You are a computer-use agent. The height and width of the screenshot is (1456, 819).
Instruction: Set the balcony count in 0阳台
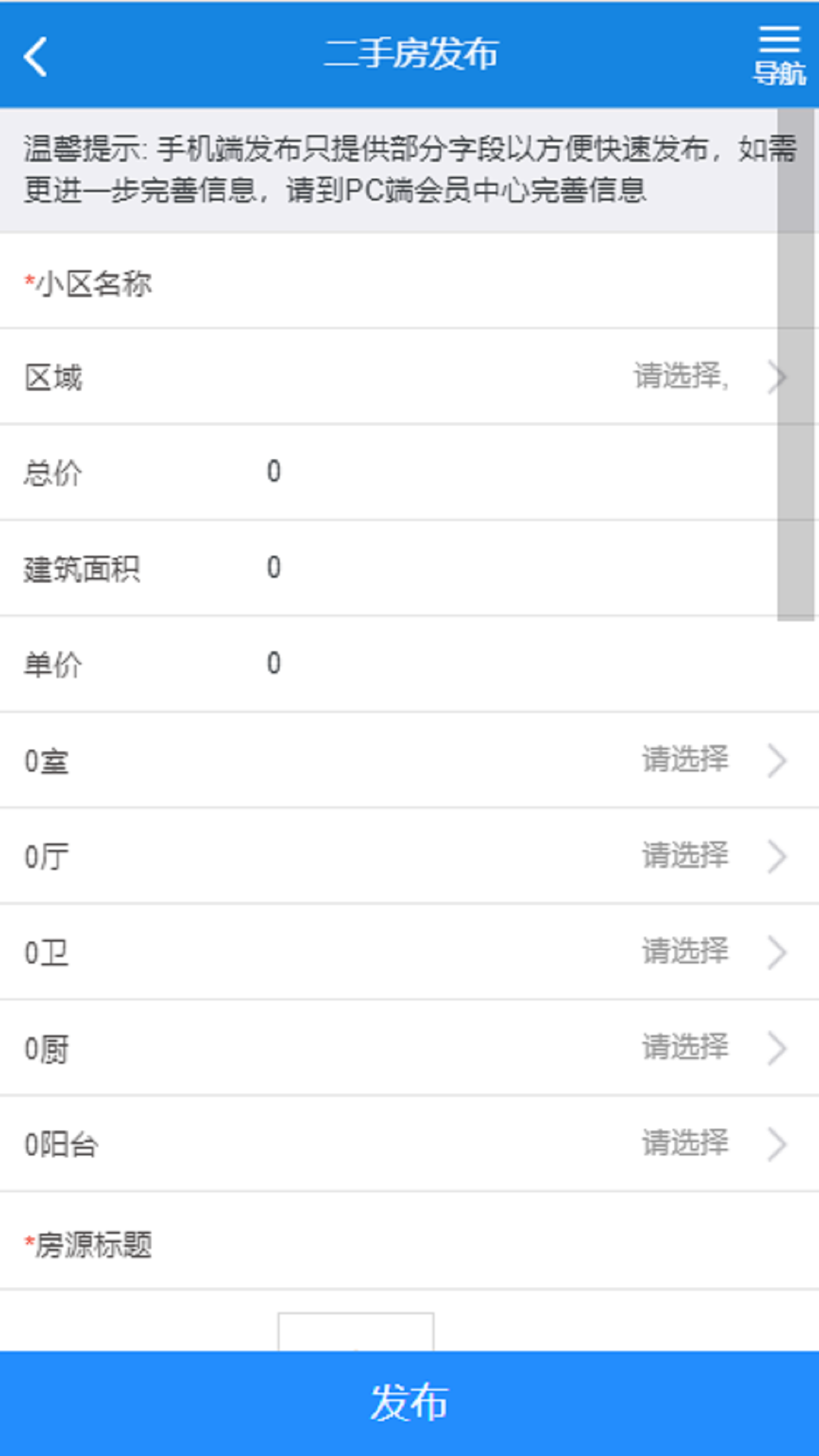click(409, 1144)
